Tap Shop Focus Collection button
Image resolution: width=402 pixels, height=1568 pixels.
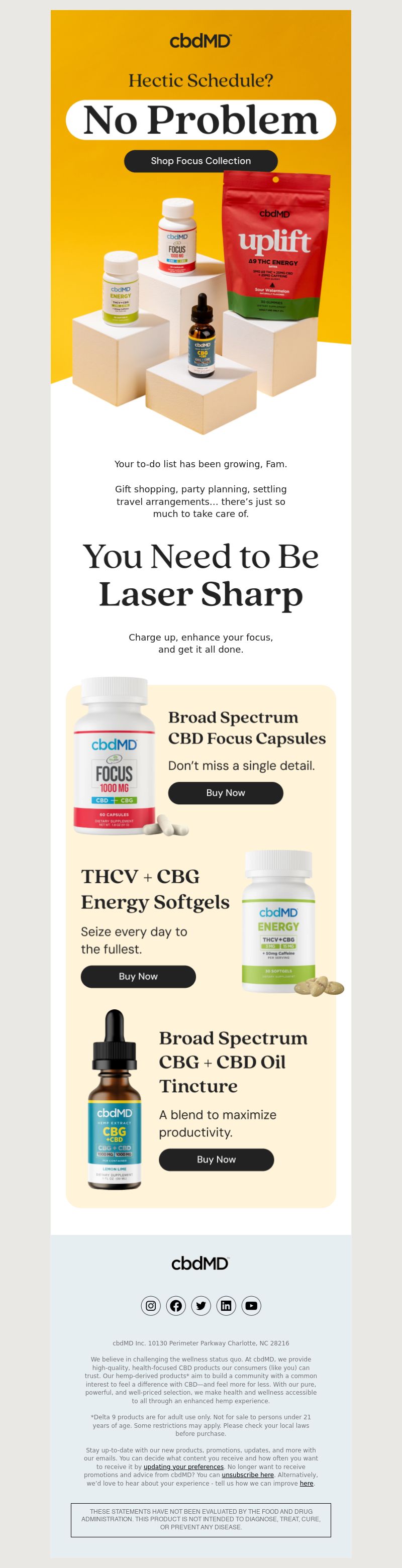(x=200, y=161)
